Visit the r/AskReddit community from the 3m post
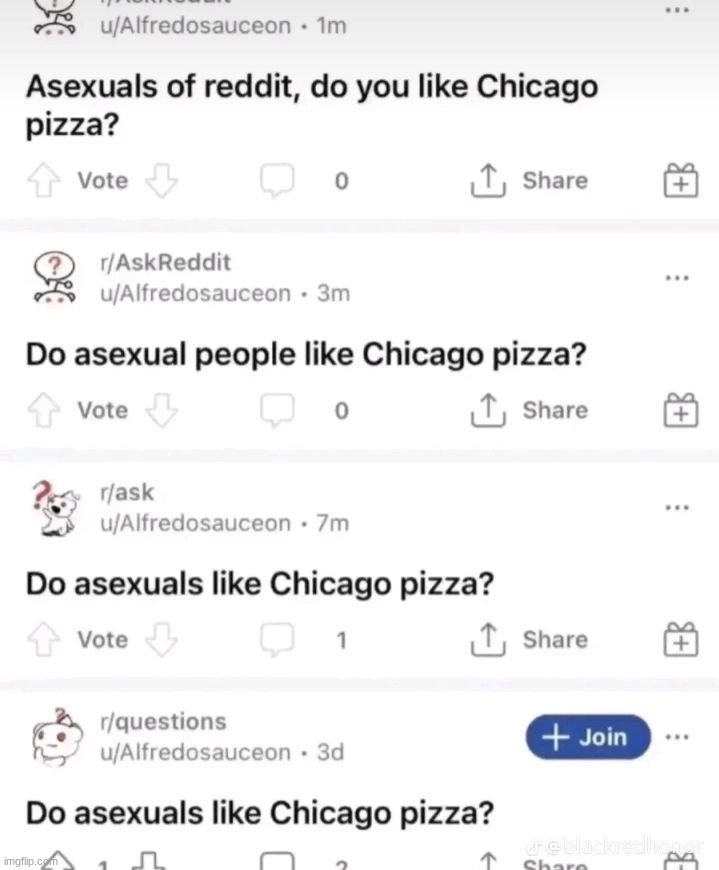The width and height of the screenshot is (719, 870). point(165,263)
